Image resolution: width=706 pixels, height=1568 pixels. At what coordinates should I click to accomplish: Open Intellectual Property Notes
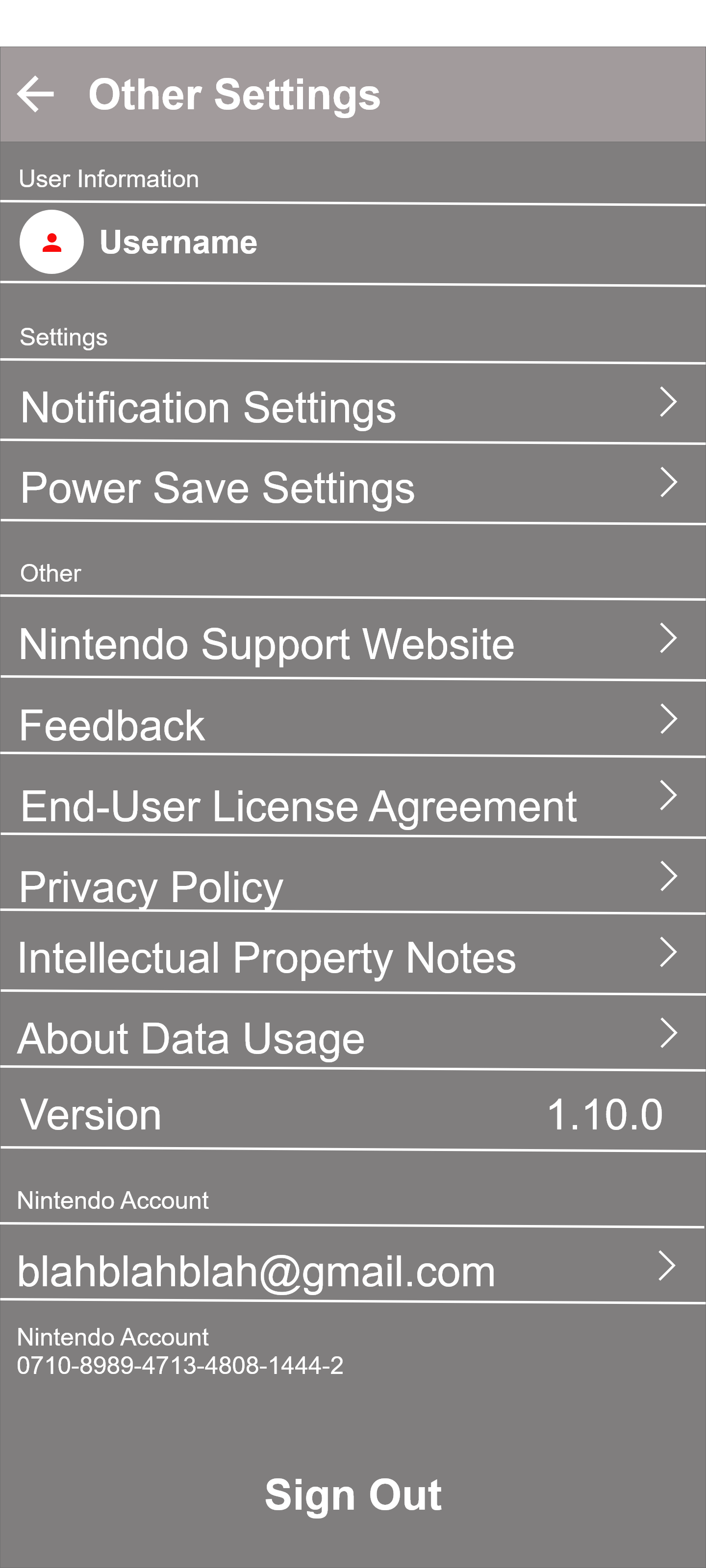point(353,953)
